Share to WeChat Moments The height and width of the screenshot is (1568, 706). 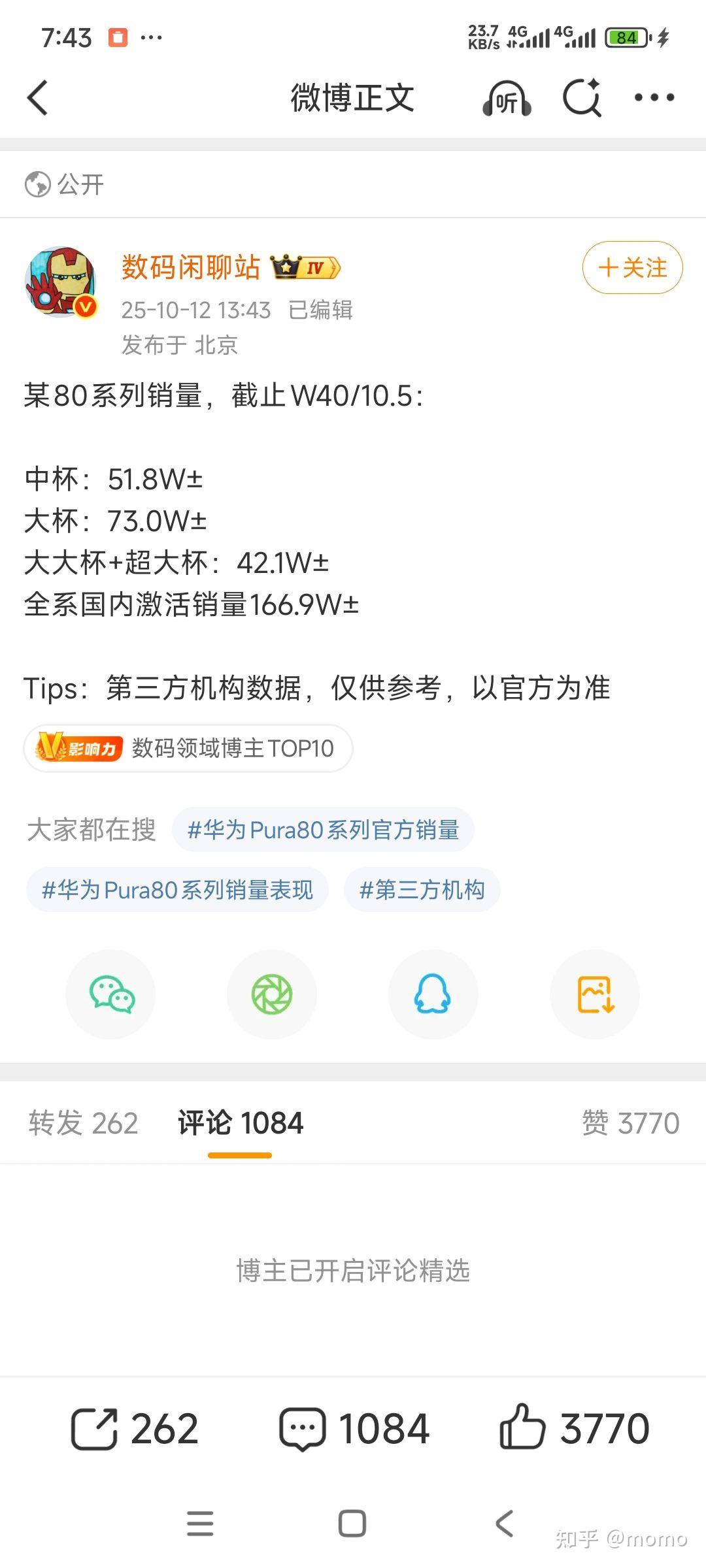click(272, 994)
